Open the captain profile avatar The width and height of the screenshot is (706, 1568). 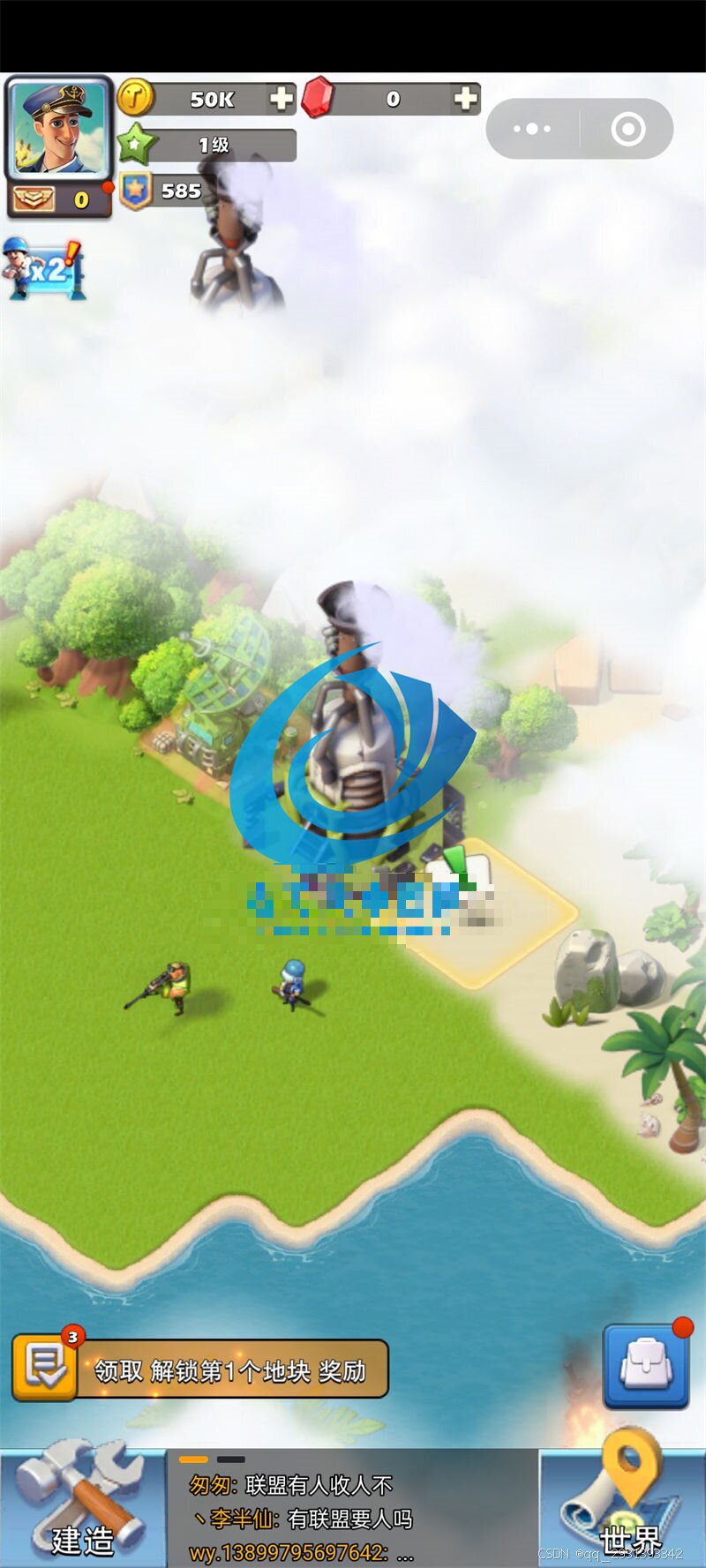pos(59,128)
